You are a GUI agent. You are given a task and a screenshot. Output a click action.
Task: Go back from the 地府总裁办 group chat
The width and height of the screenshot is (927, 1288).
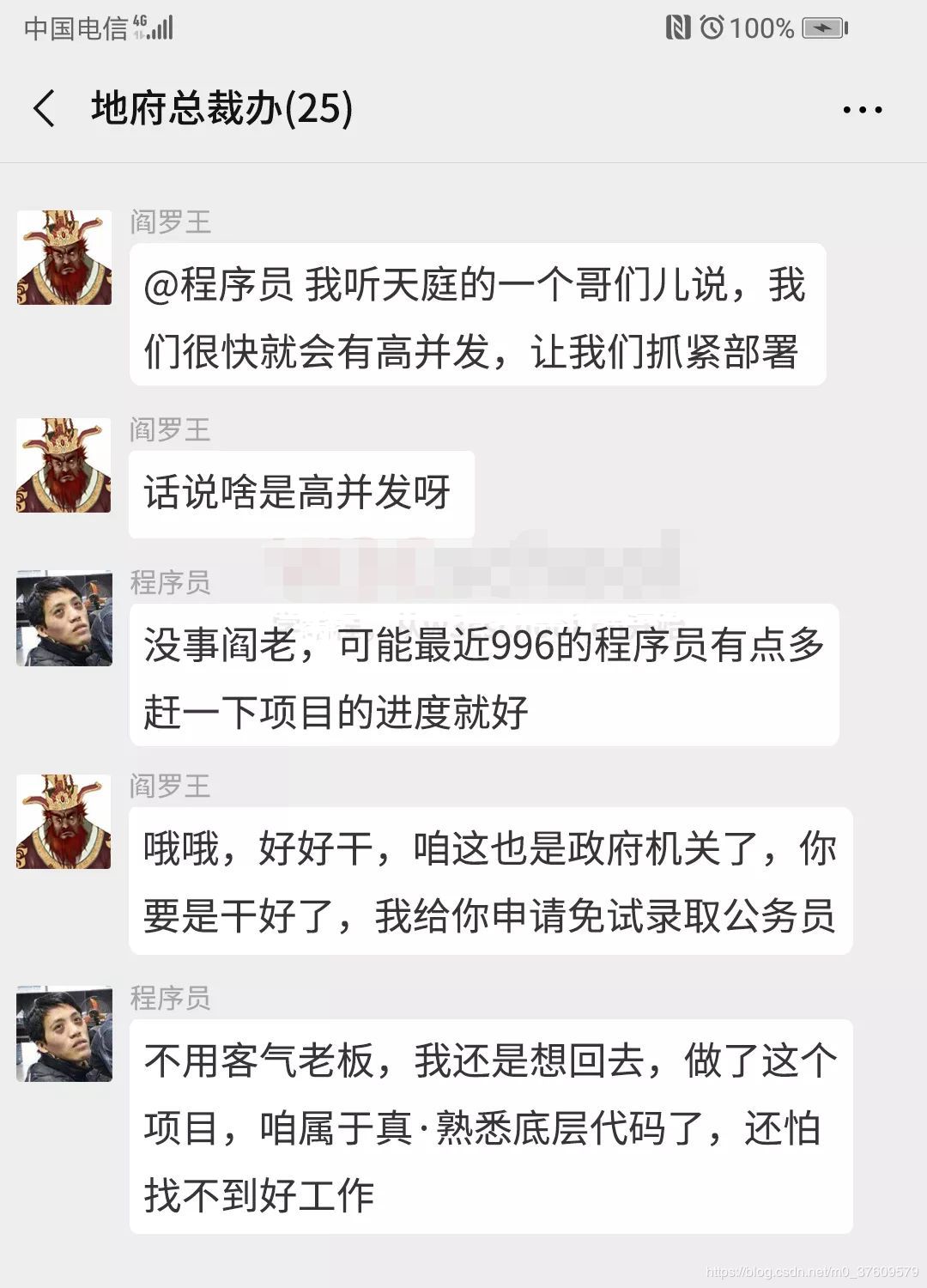(45, 109)
